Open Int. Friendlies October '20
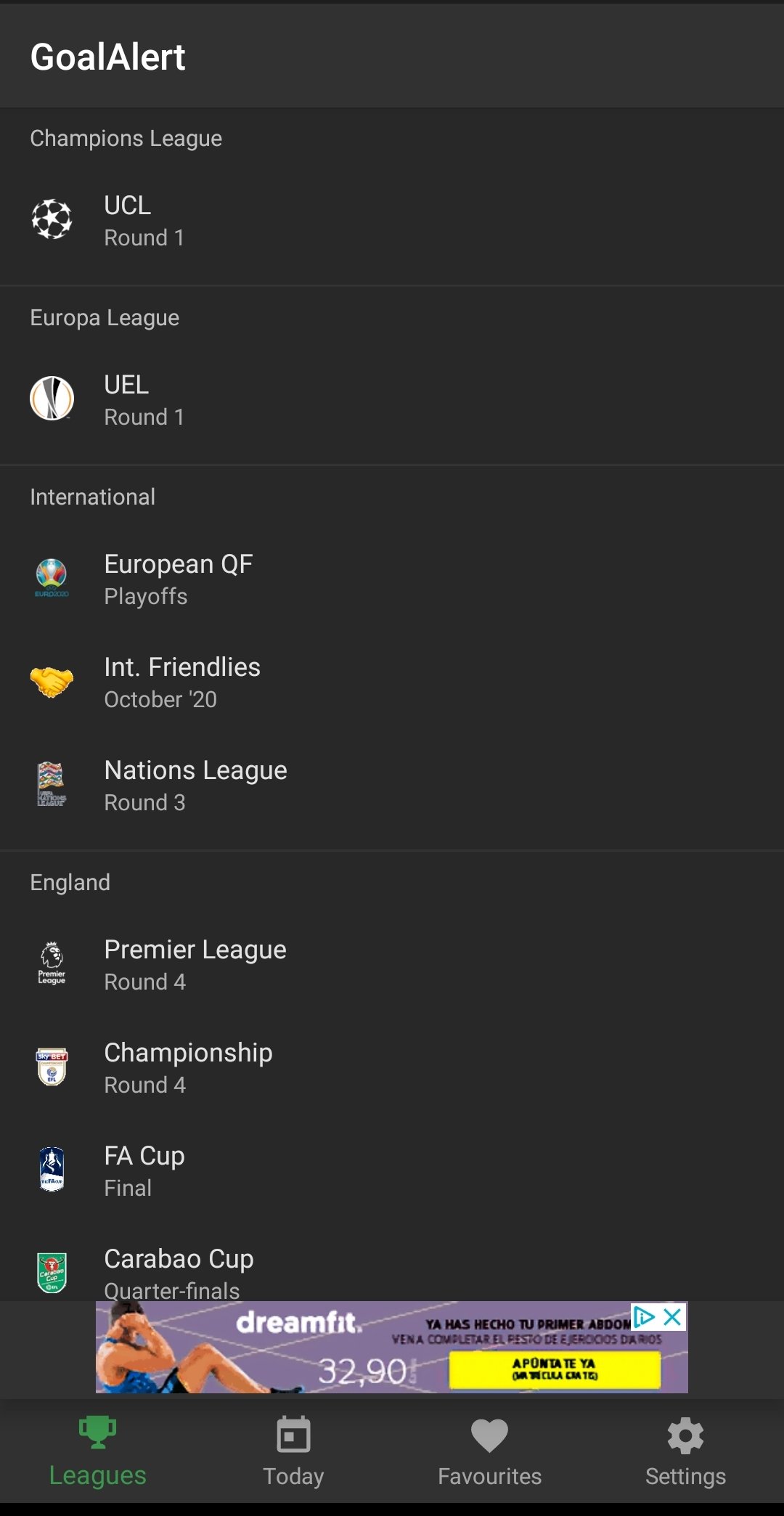This screenshot has width=784, height=1516. point(392,682)
